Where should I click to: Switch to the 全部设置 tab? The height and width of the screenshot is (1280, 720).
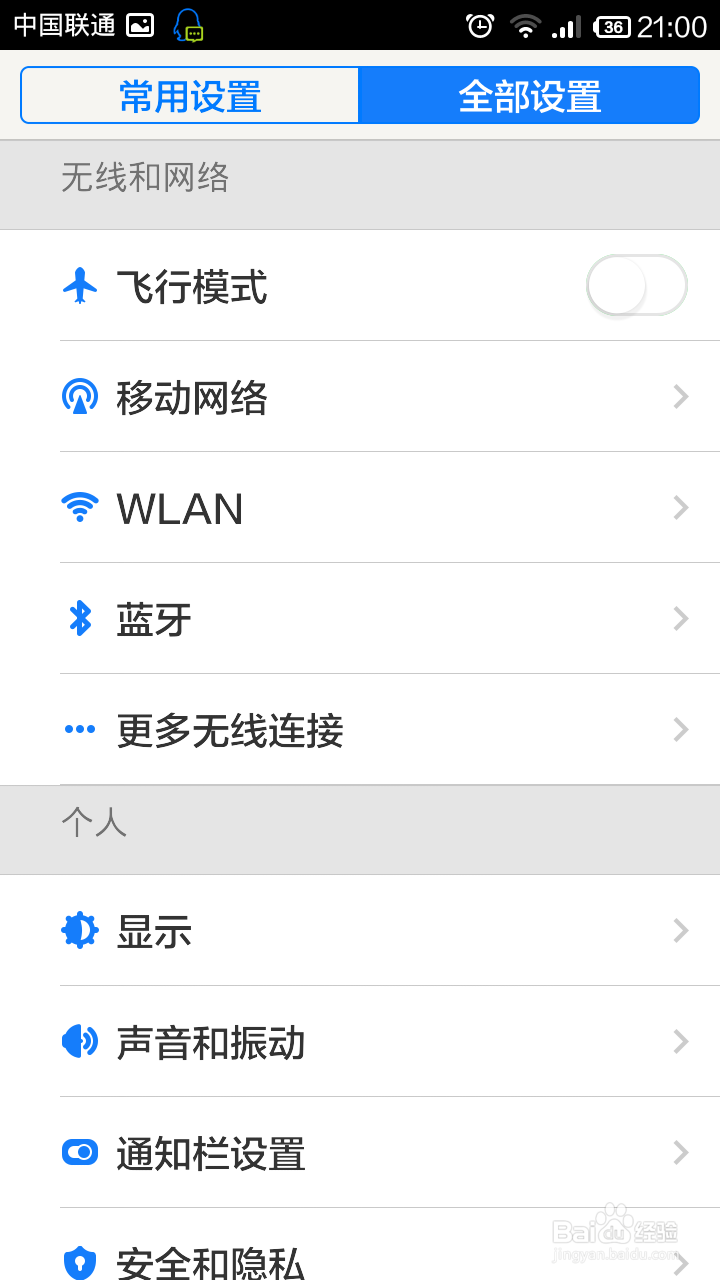point(529,94)
